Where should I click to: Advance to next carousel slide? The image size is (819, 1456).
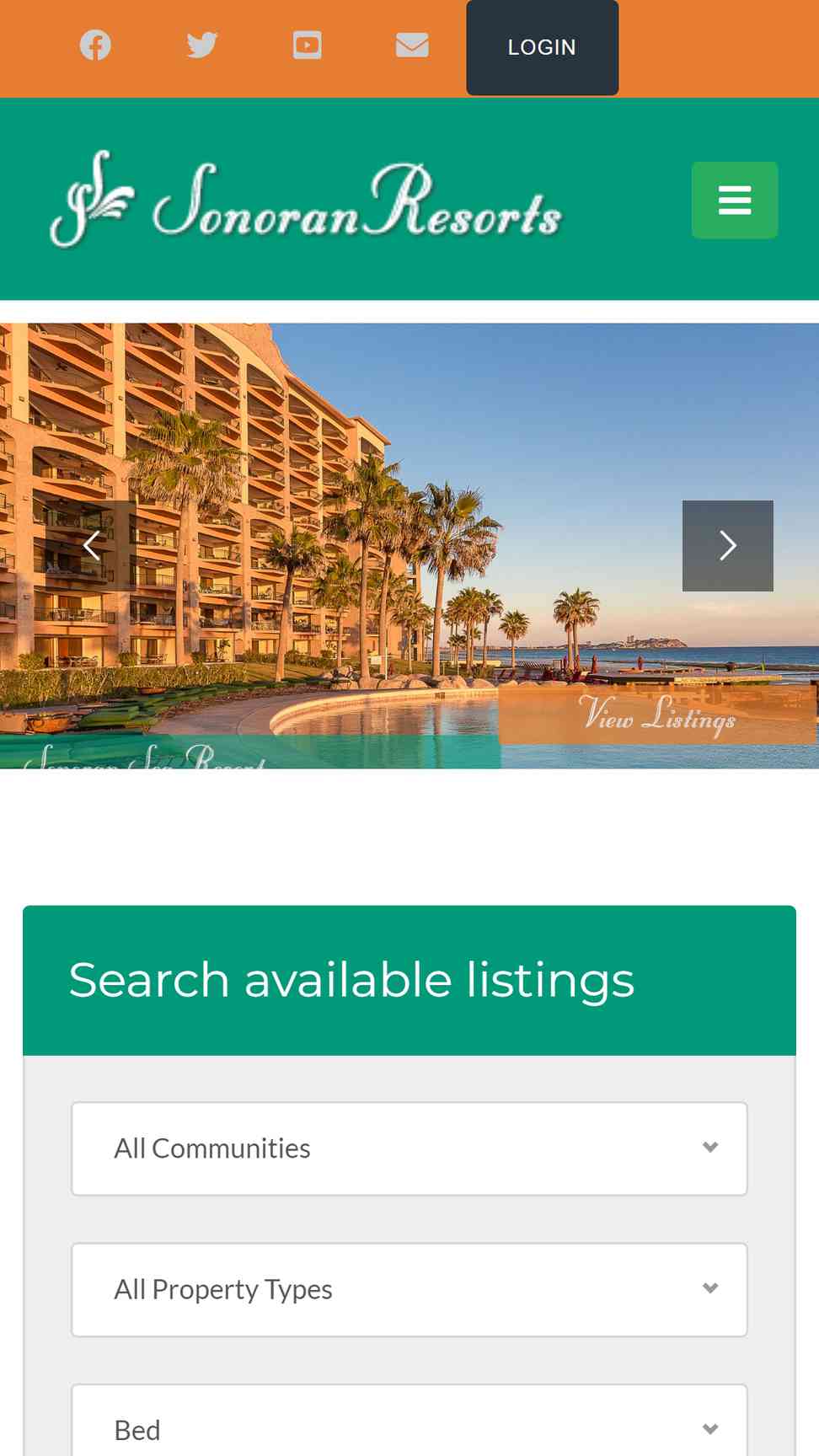coord(728,546)
